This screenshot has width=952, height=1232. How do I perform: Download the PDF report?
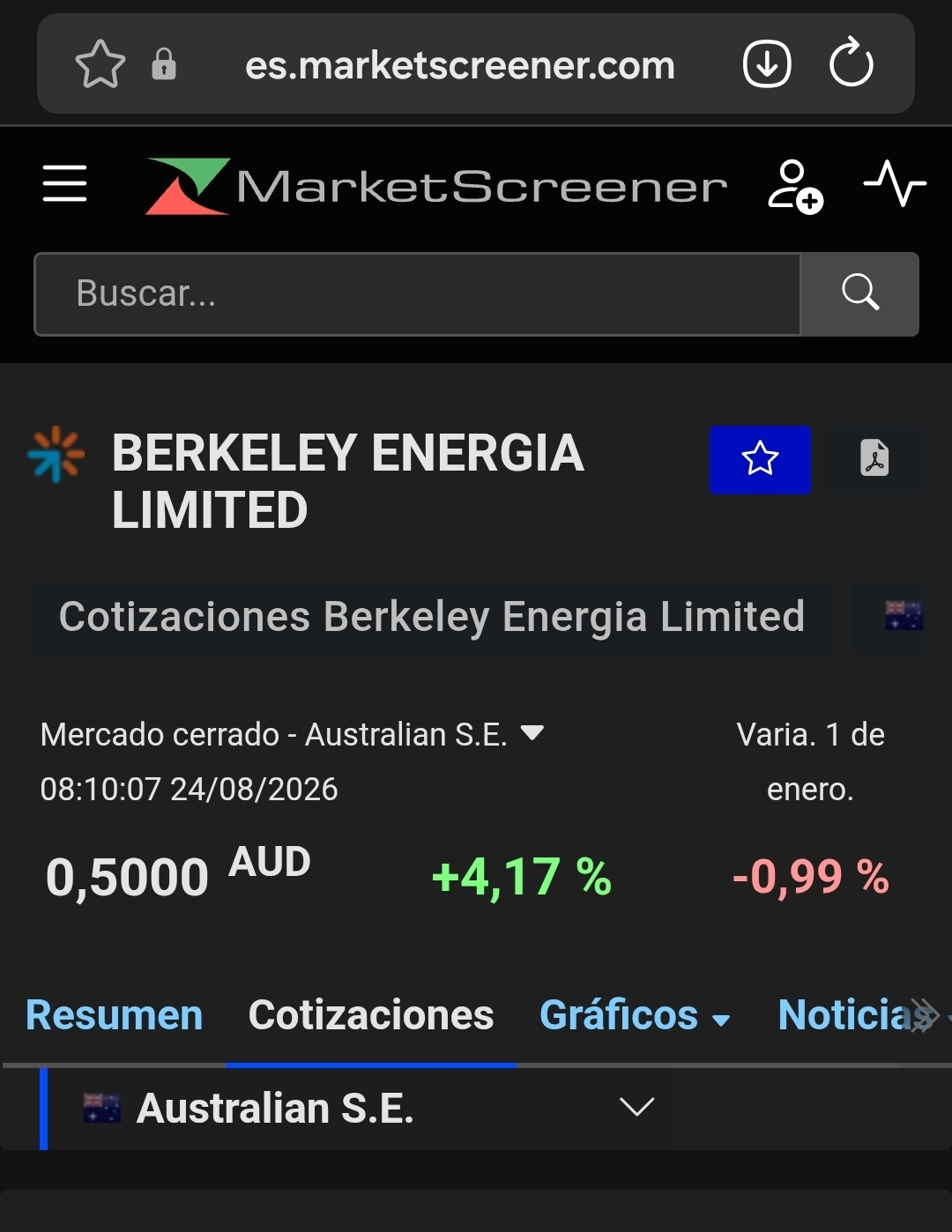874,459
